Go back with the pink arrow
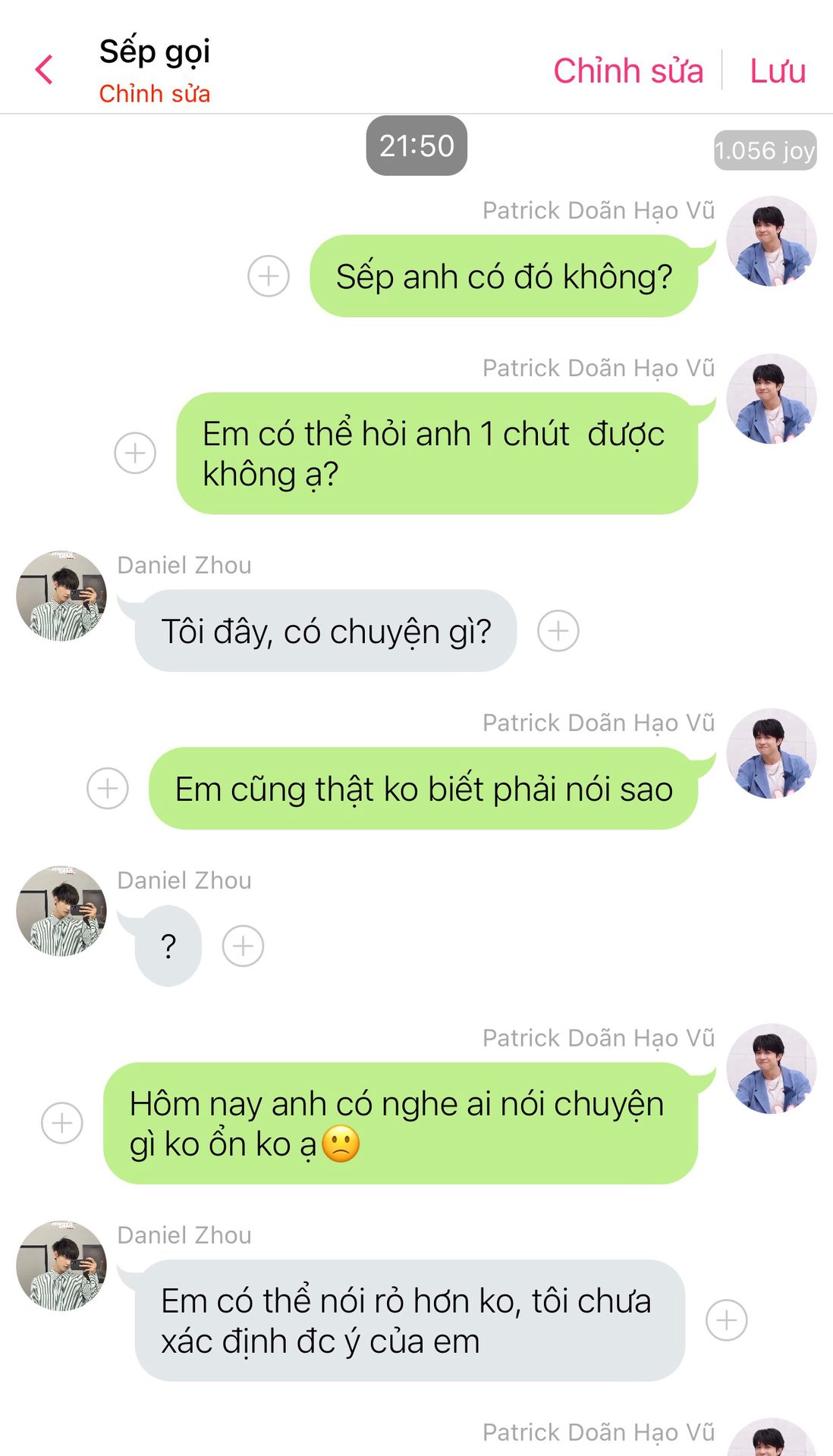Image resolution: width=833 pixels, height=1456 pixels. tap(44, 70)
